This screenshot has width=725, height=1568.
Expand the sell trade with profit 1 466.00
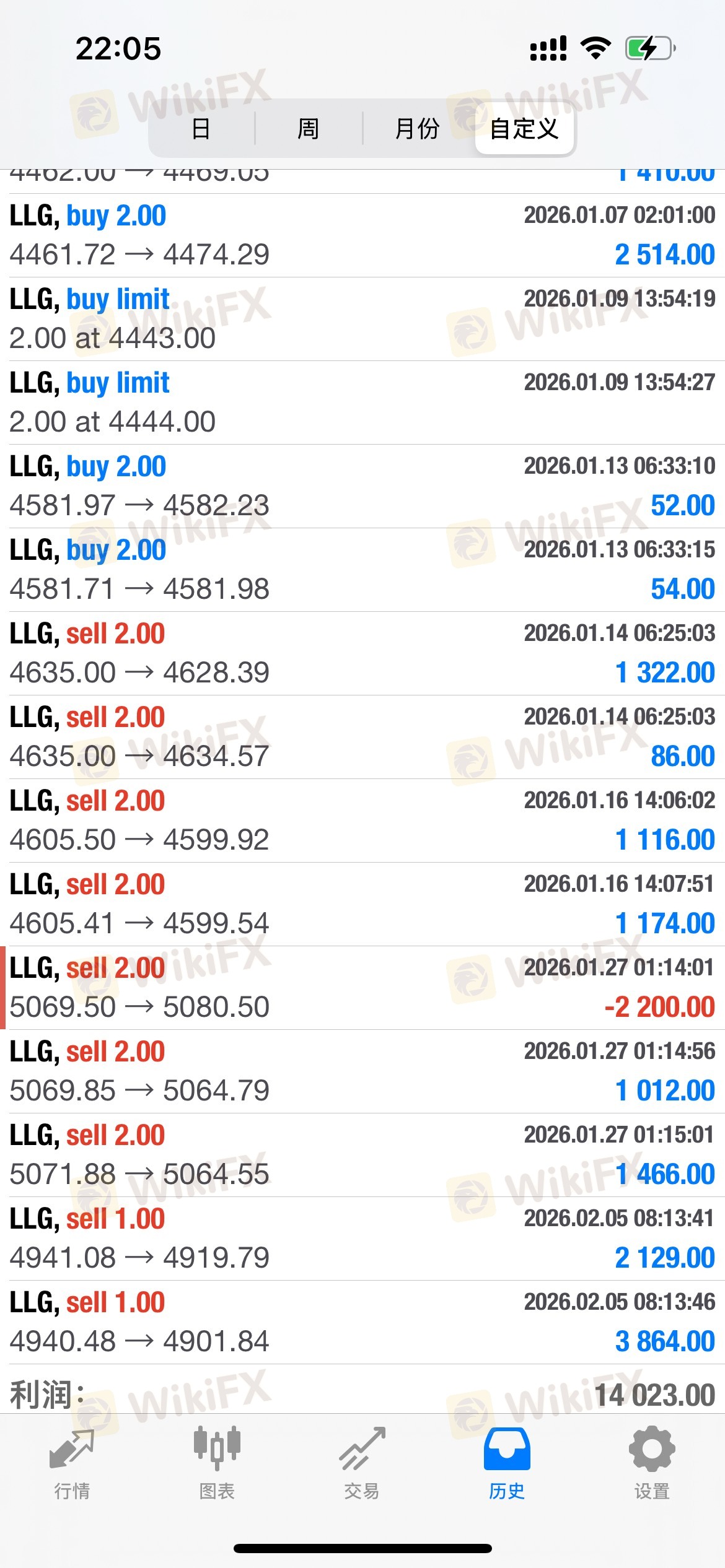[362, 1155]
